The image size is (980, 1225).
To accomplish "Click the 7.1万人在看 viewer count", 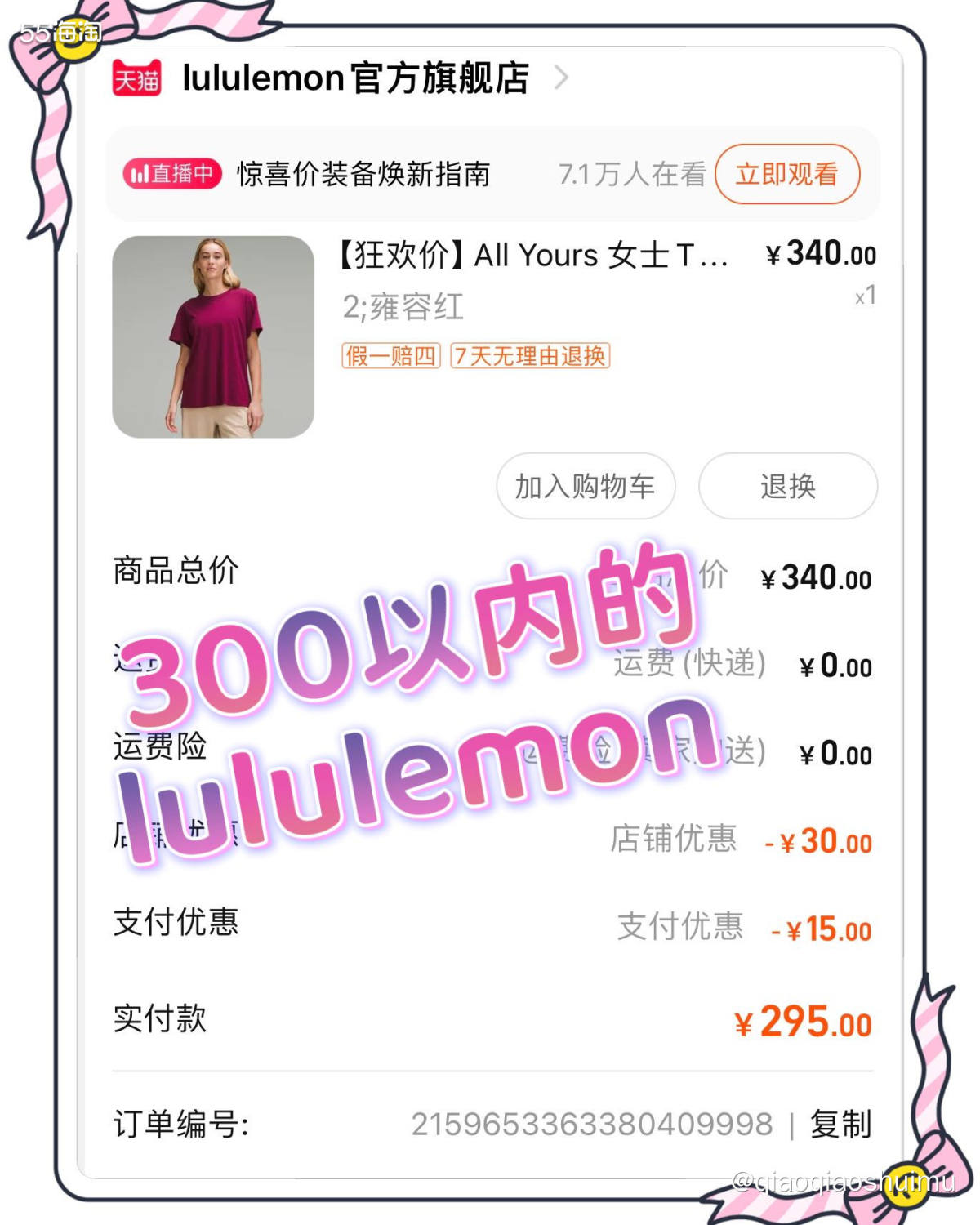I will click(x=633, y=173).
